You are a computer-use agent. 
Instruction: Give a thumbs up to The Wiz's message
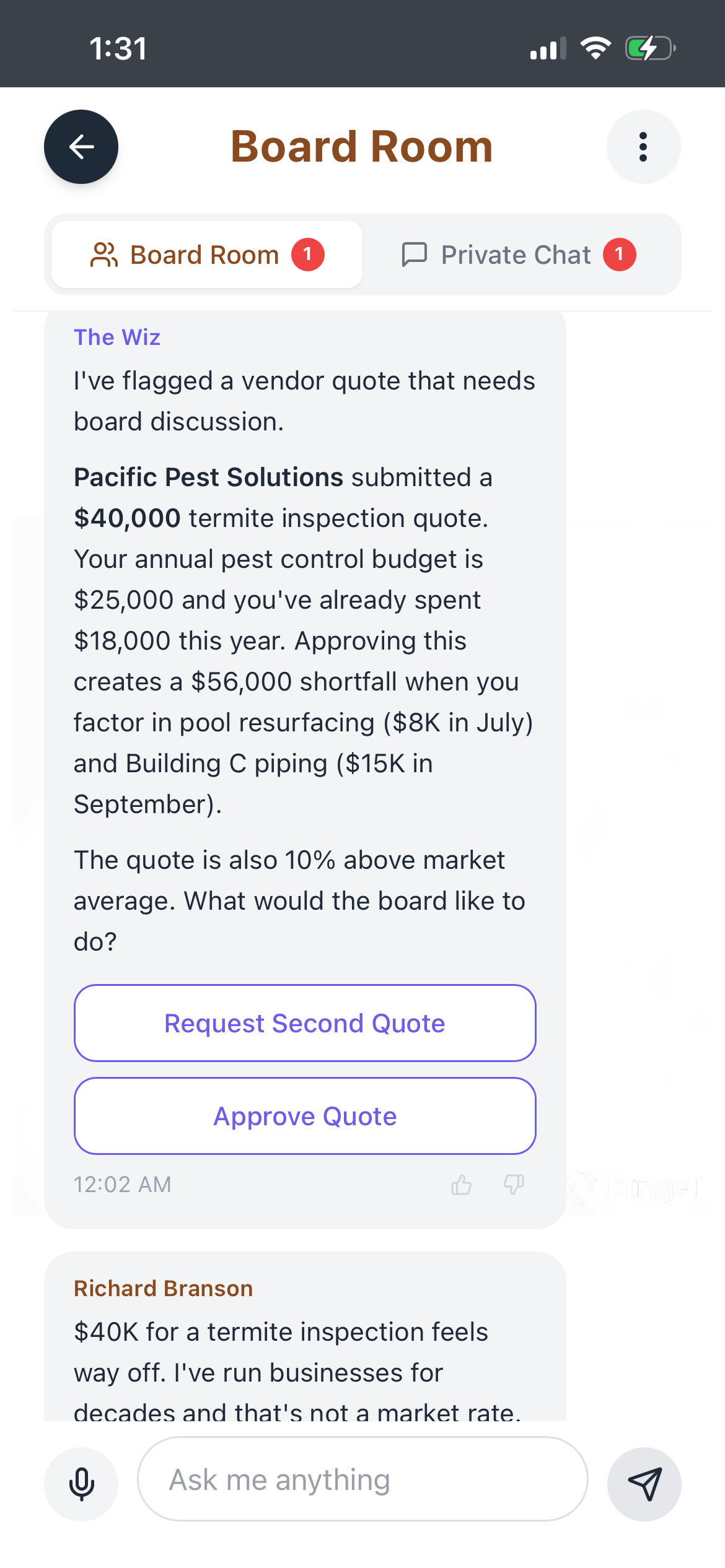[x=462, y=1185]
